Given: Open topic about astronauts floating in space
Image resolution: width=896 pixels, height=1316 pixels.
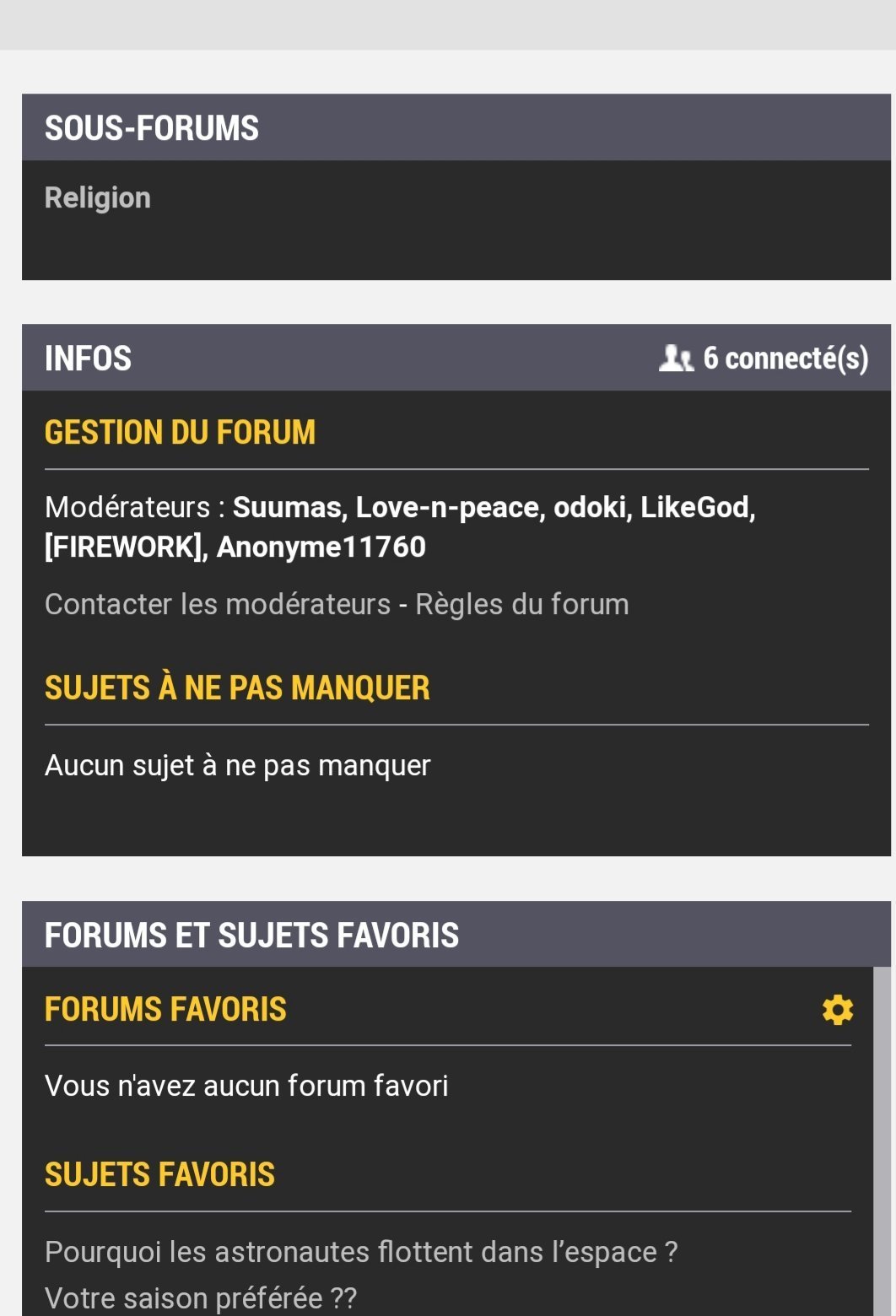Looking at the screenshot, I should click(360, 1252).
